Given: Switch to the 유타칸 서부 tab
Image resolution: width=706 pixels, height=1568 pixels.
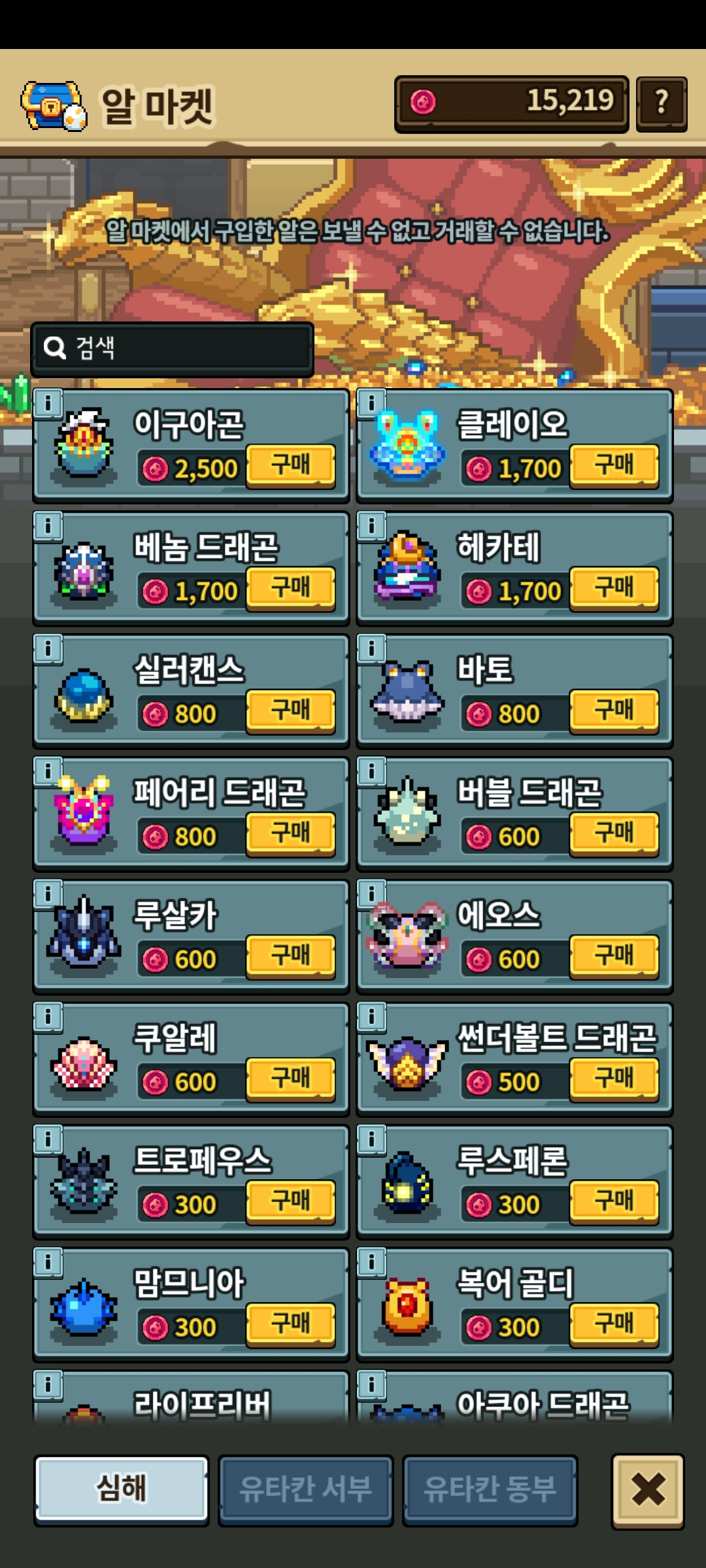Looking at the screenshot, I should [305, 1490].
